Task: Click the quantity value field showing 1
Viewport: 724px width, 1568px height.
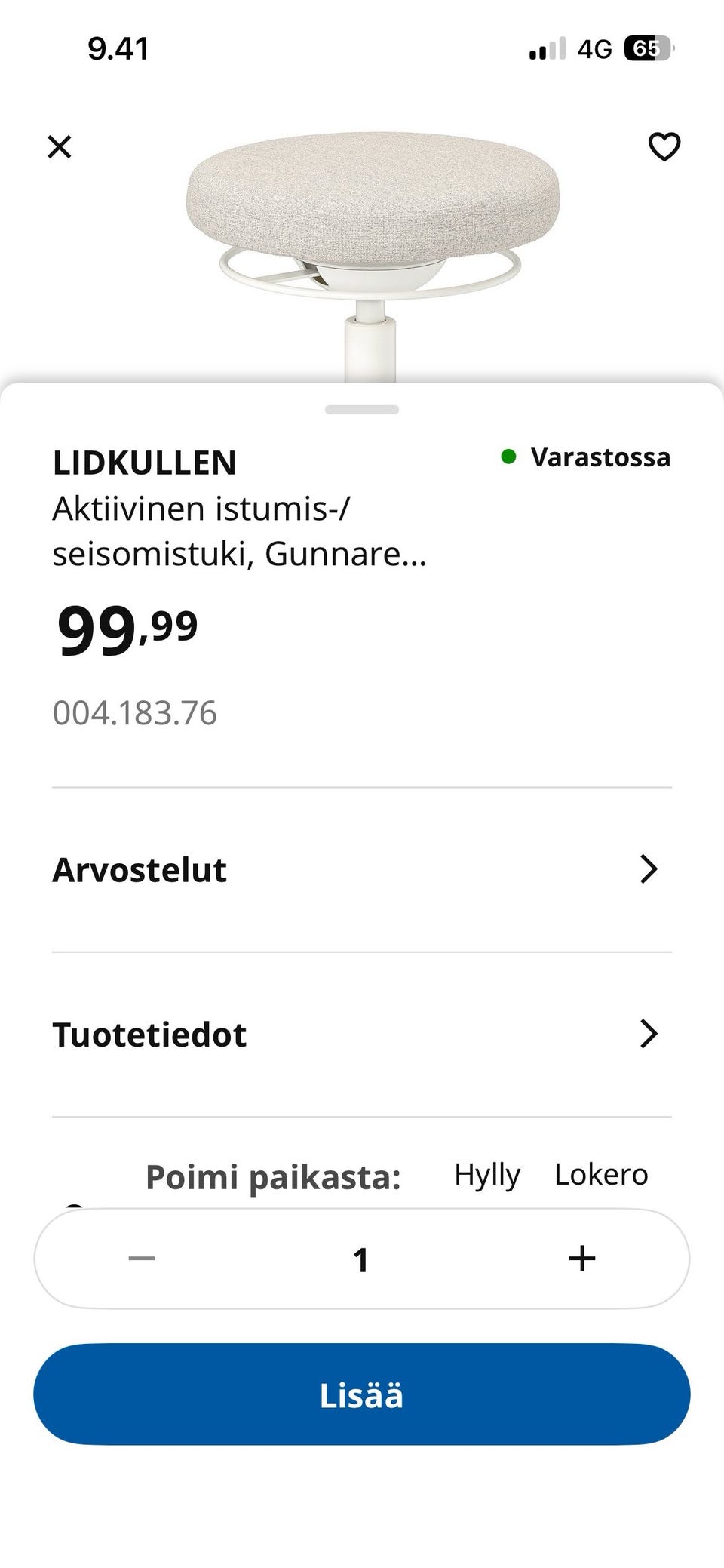Action: click(361, 1257)
